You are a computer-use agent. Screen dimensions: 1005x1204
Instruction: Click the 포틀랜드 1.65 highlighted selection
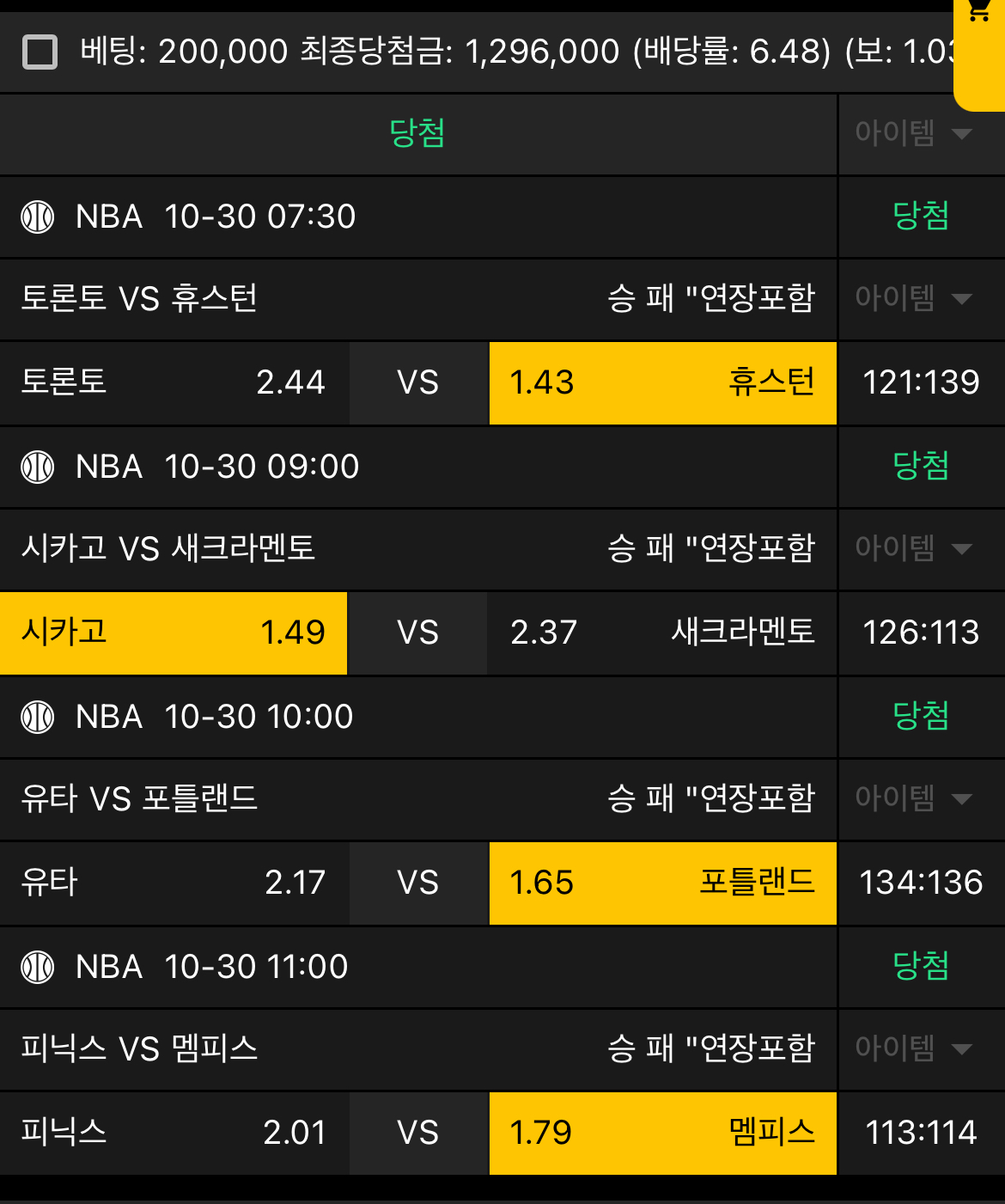point(661,883)
